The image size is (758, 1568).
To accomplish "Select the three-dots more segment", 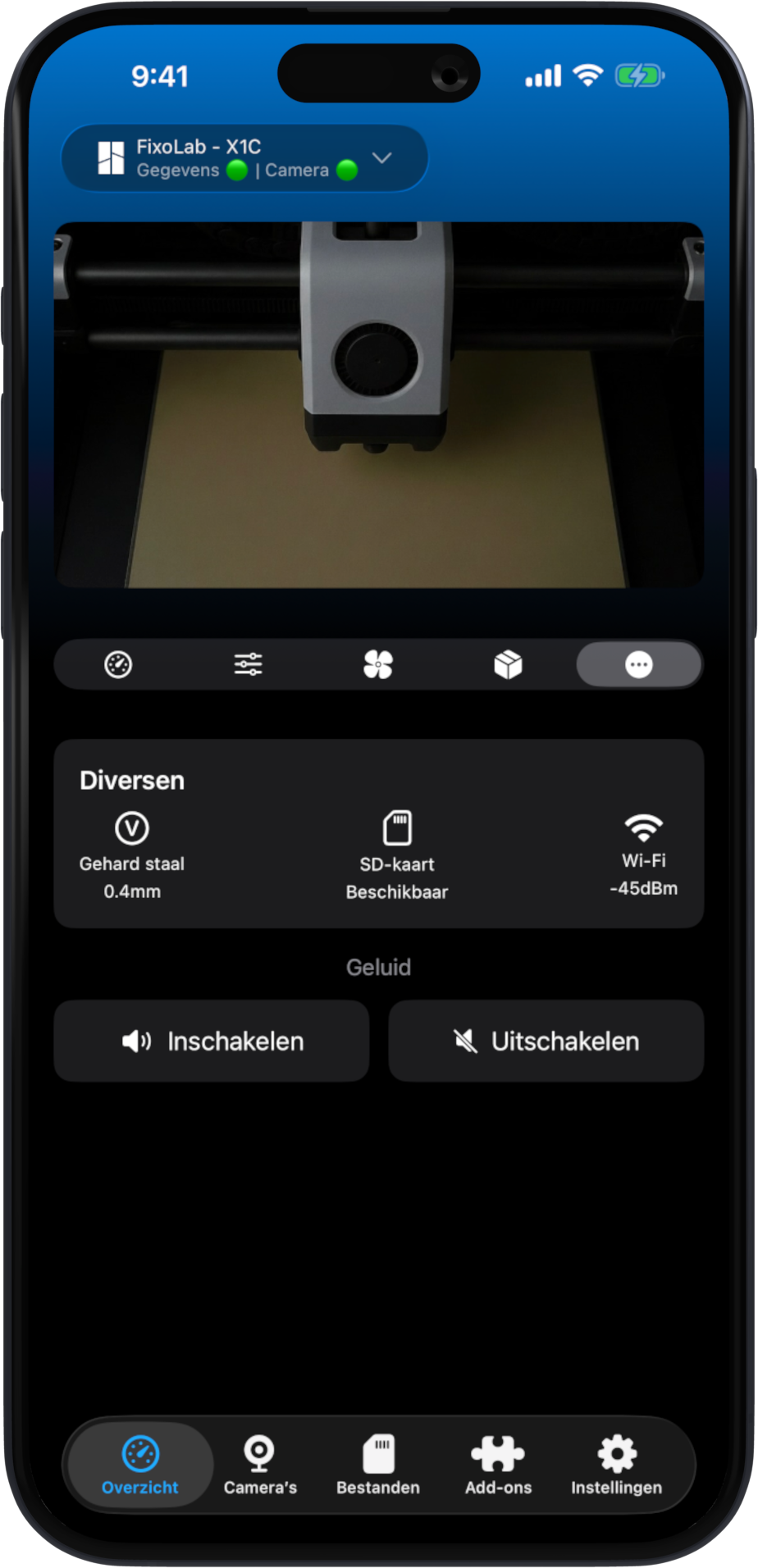I will 638,664.
